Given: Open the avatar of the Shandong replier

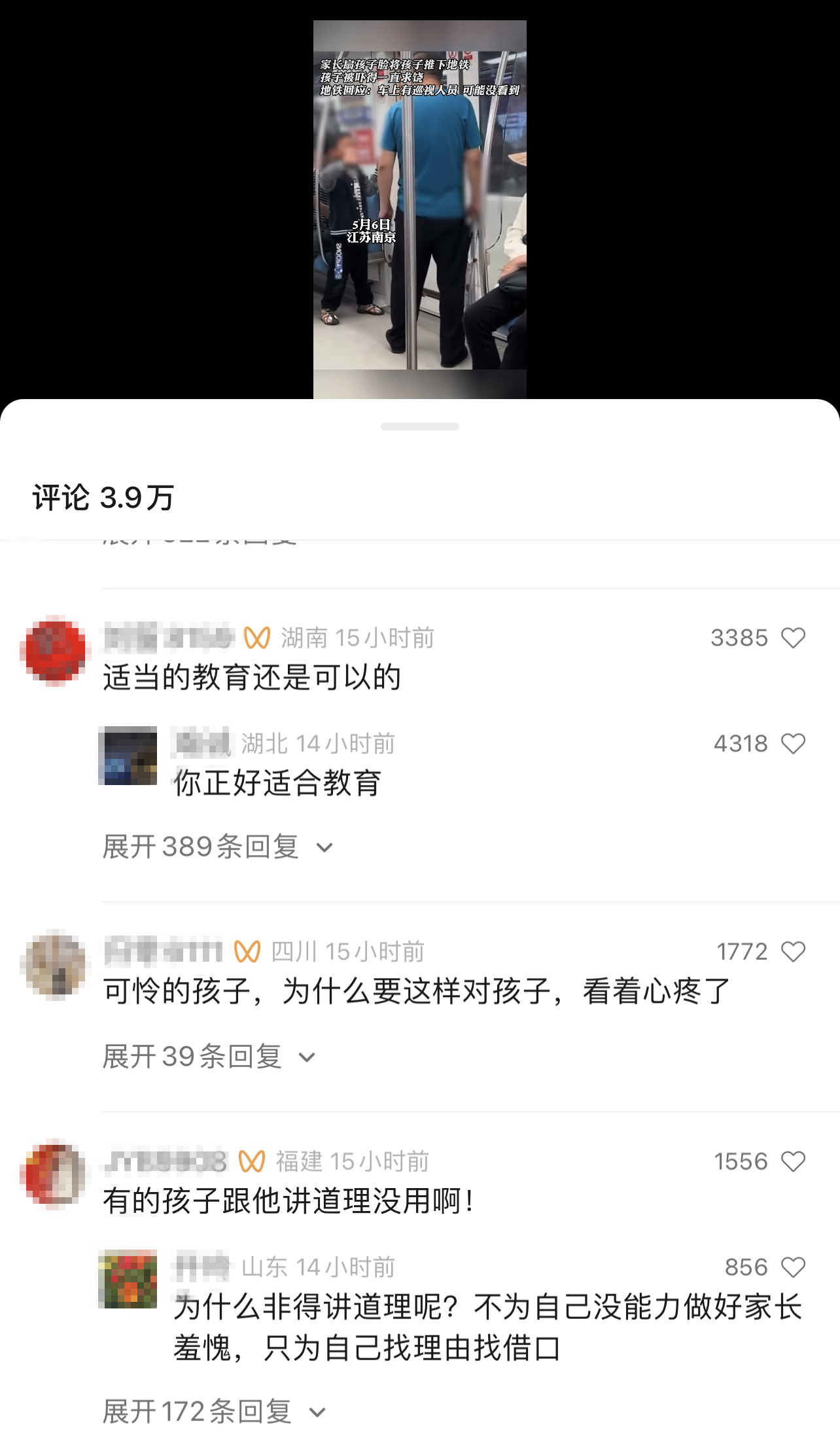Looking at the screenshot, I should (128, 1279).
